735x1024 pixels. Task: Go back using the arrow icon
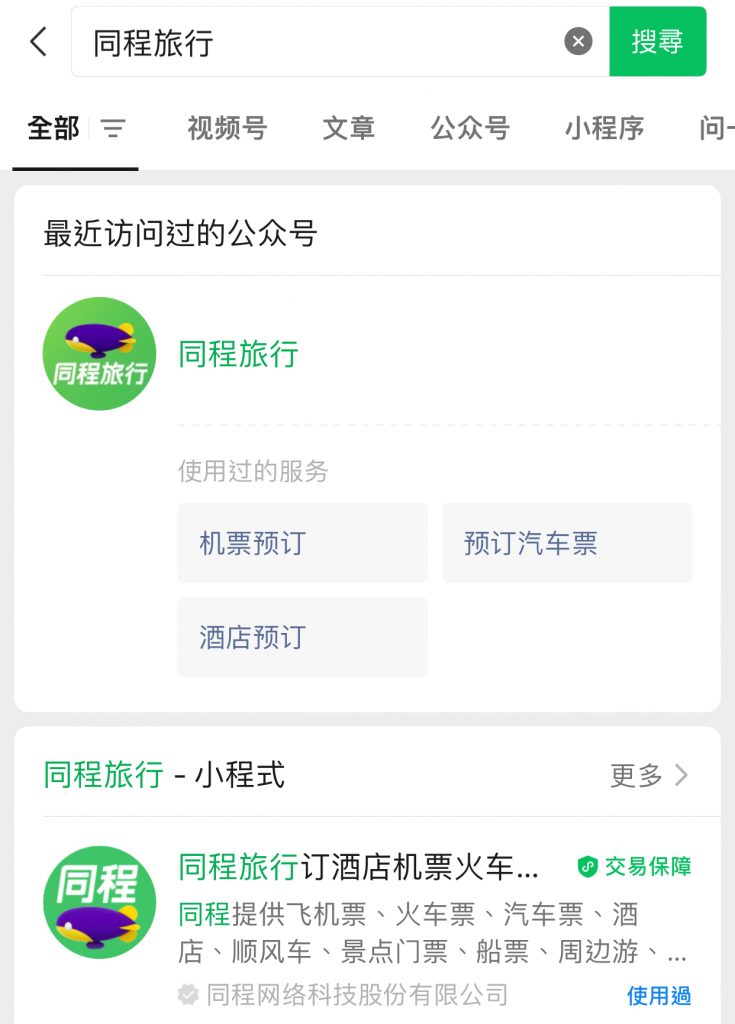point(38,42)
